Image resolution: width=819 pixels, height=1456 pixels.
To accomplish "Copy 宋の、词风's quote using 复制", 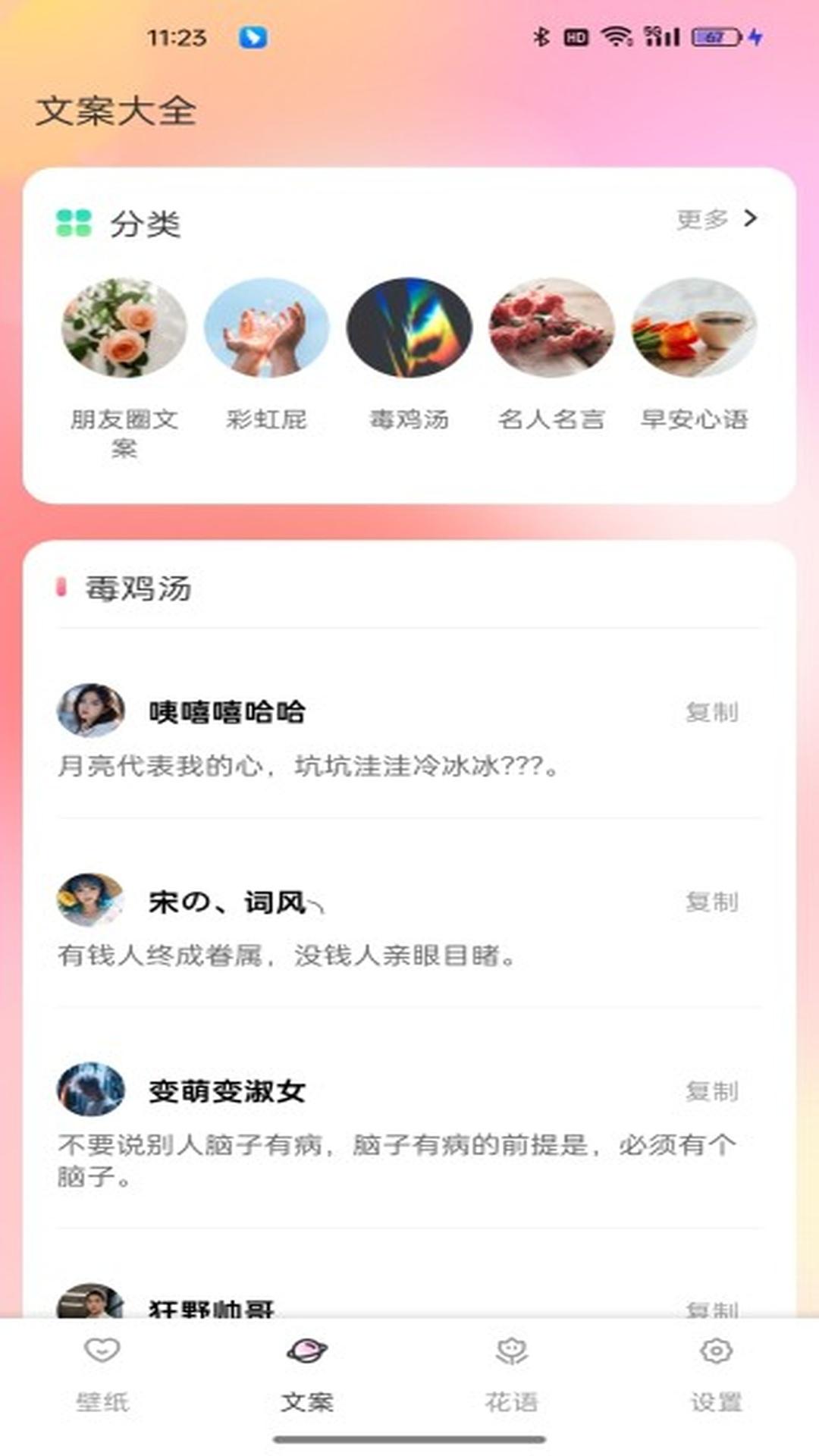I will coord(713,902).
